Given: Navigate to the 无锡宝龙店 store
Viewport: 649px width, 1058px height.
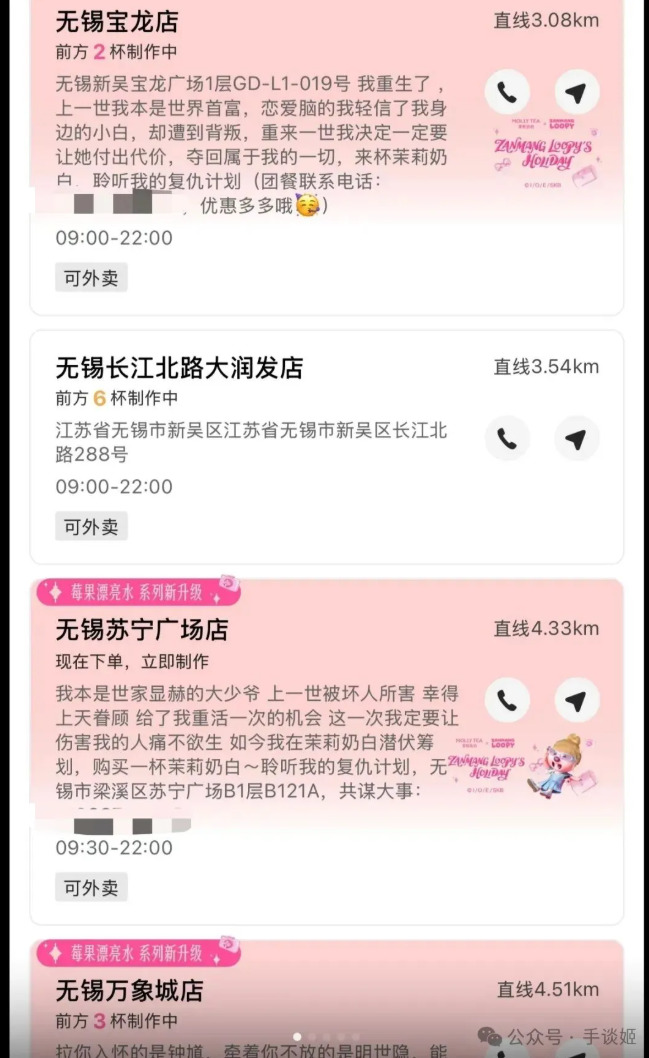Looking at the screenshot, I should (x=576, y=93).
